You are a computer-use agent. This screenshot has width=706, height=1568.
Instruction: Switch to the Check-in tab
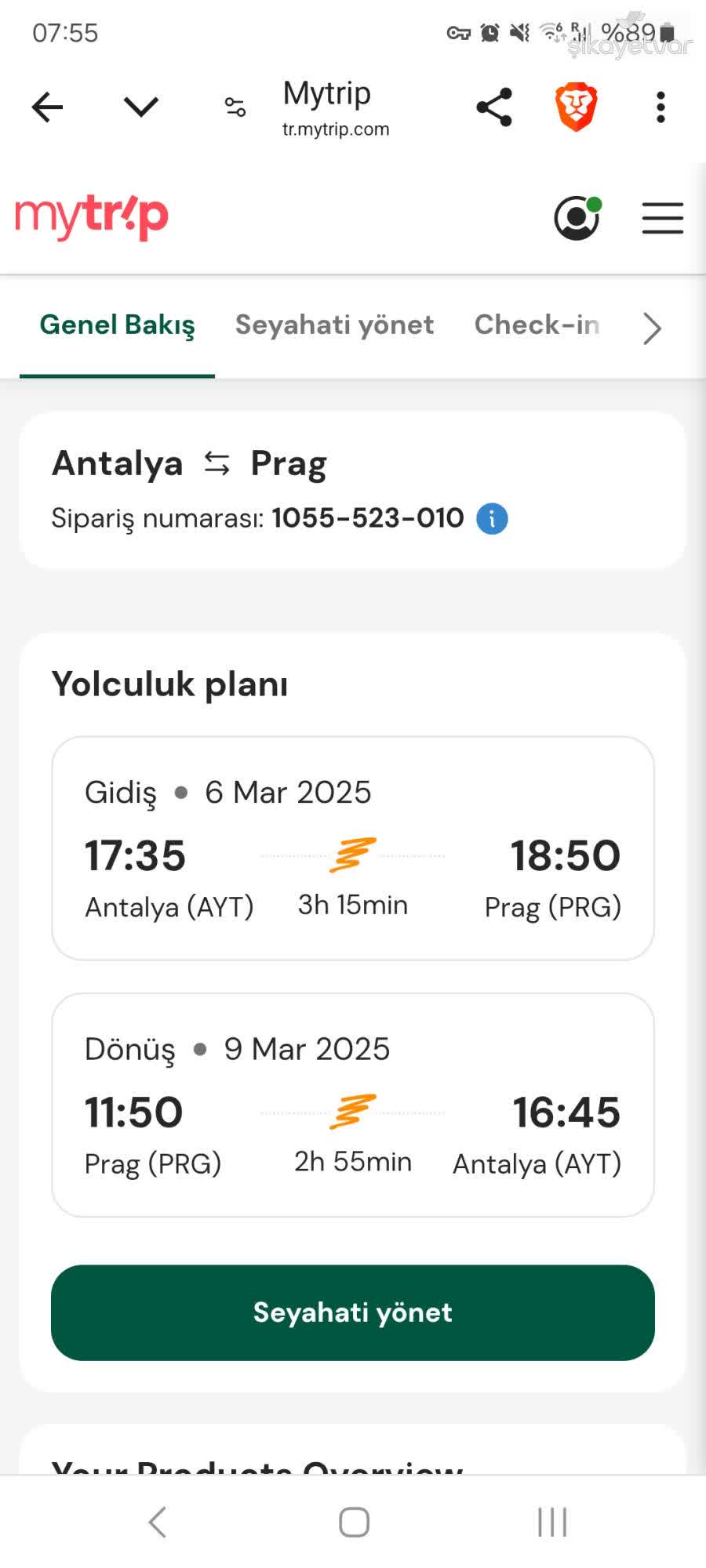[537, 325]
